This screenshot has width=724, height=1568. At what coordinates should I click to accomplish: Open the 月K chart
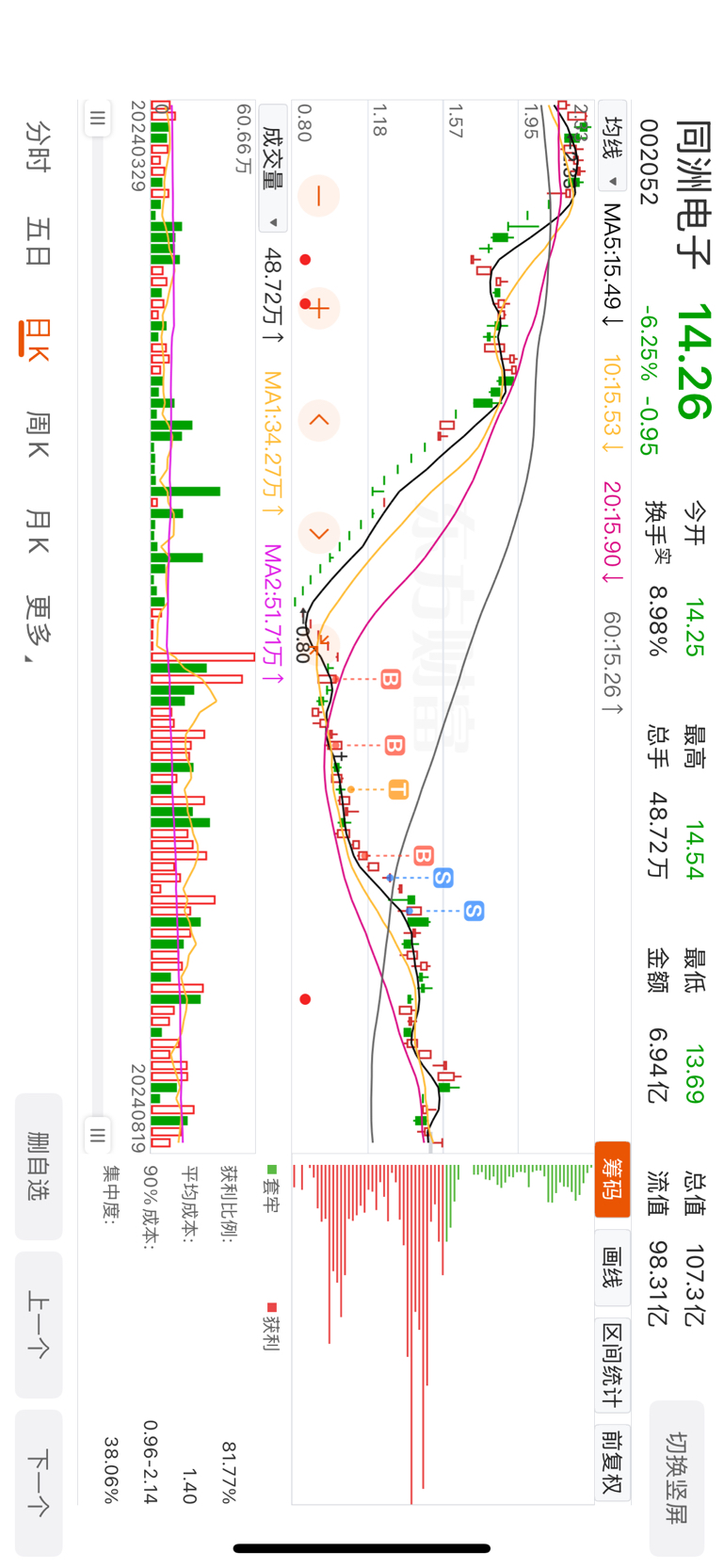coord(38,531)
